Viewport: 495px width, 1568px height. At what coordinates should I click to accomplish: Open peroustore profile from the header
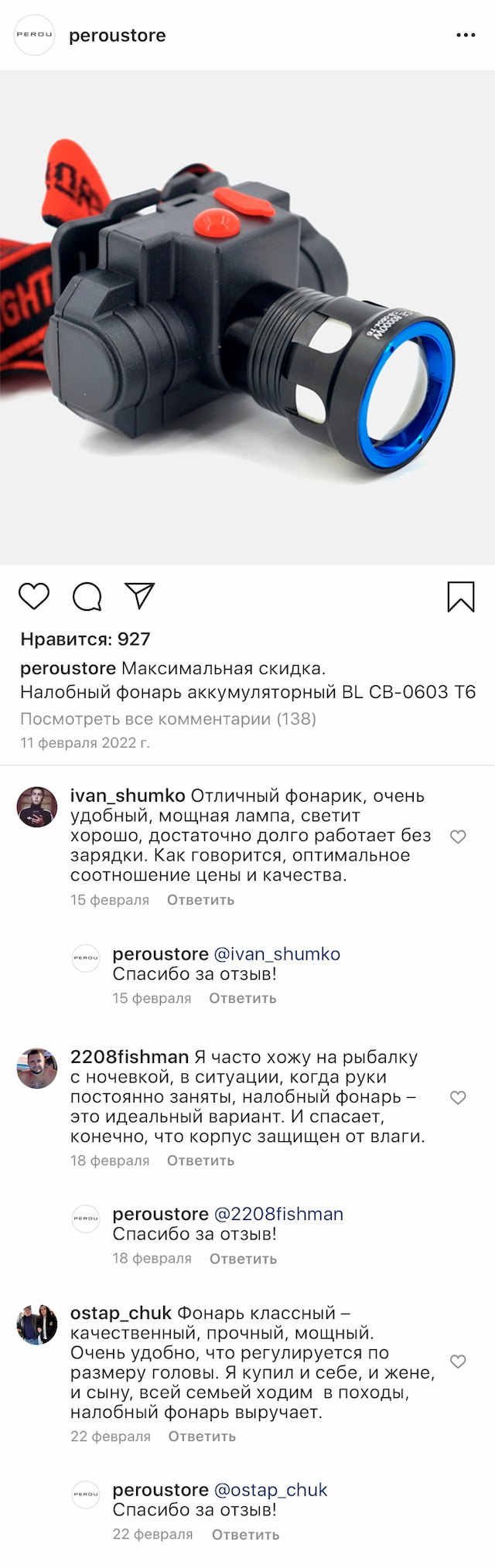[x=117, y=36]
